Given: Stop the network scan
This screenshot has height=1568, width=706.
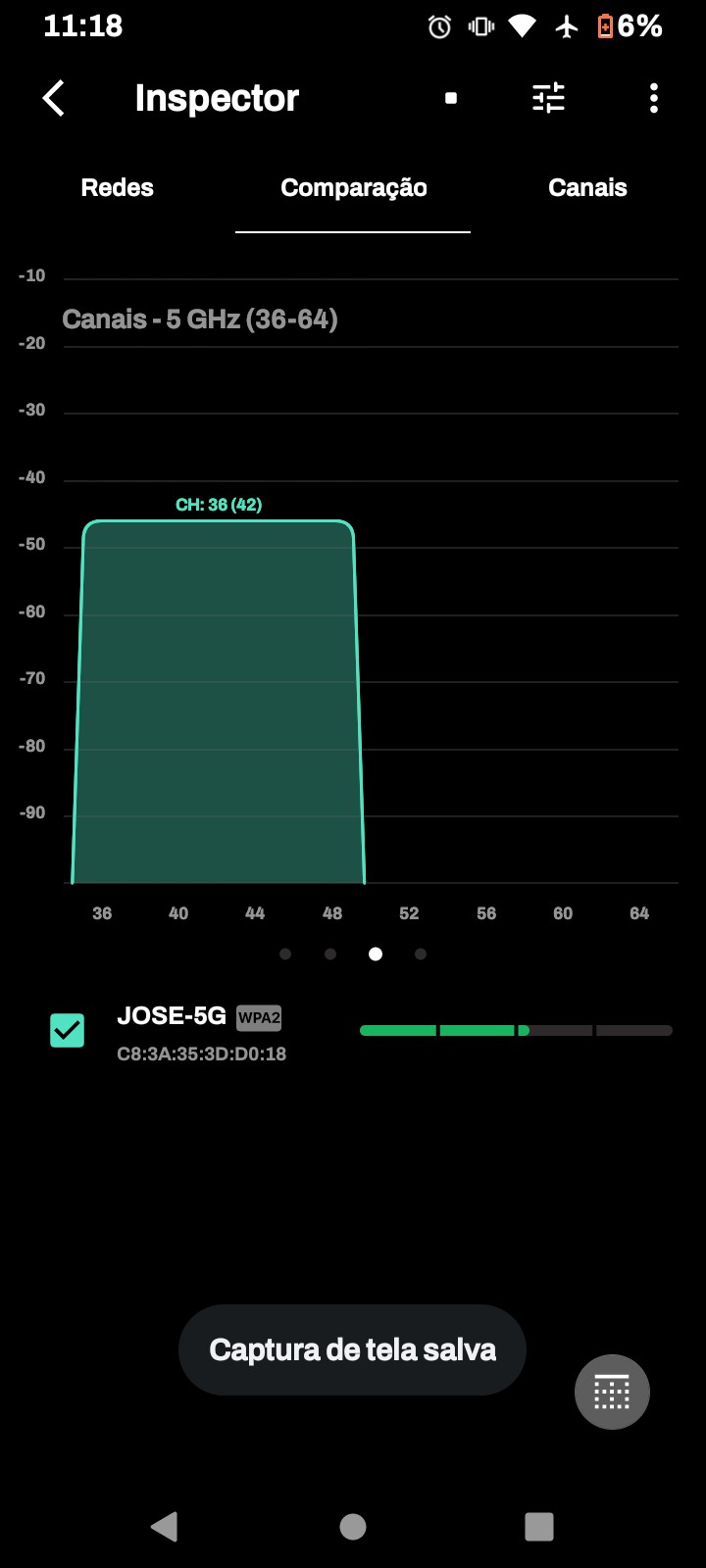Looking at the screenshot, I should tap(451, 98).
